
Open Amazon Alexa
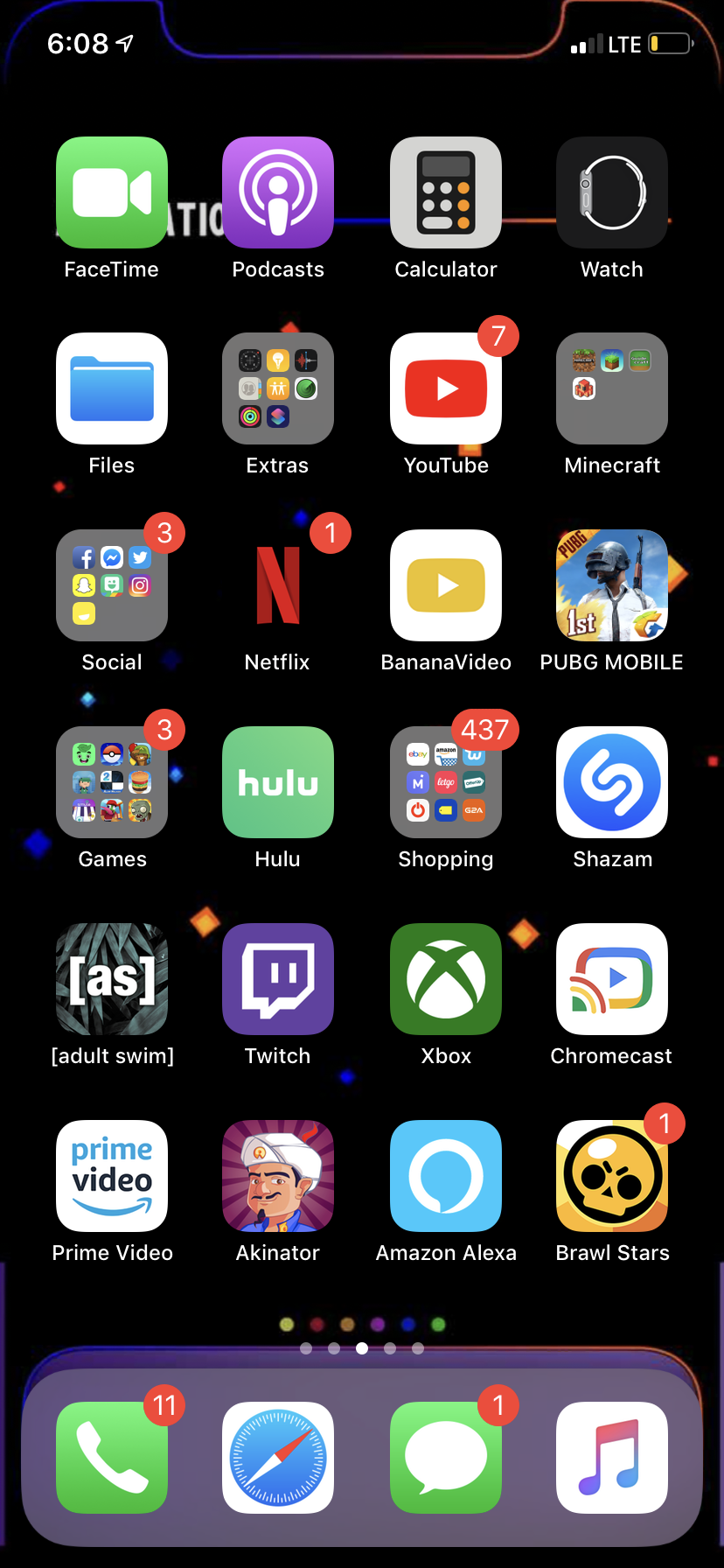(x=446, y=1176)
